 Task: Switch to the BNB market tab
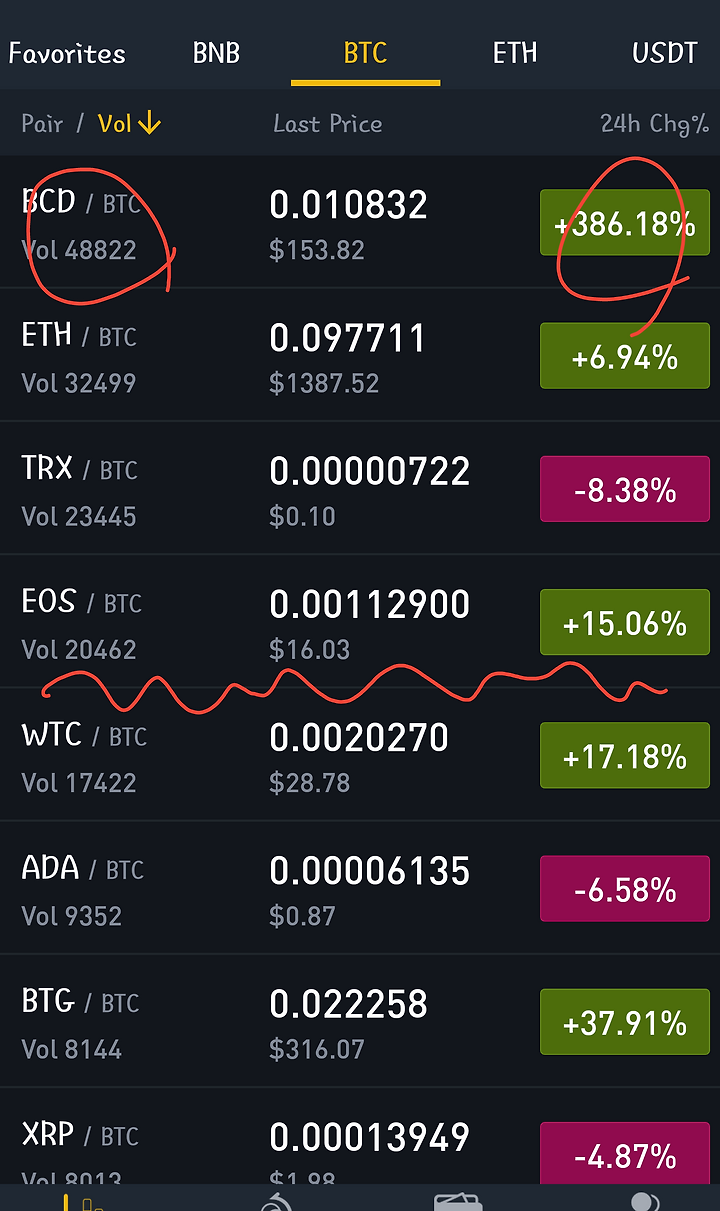(216, 53)
